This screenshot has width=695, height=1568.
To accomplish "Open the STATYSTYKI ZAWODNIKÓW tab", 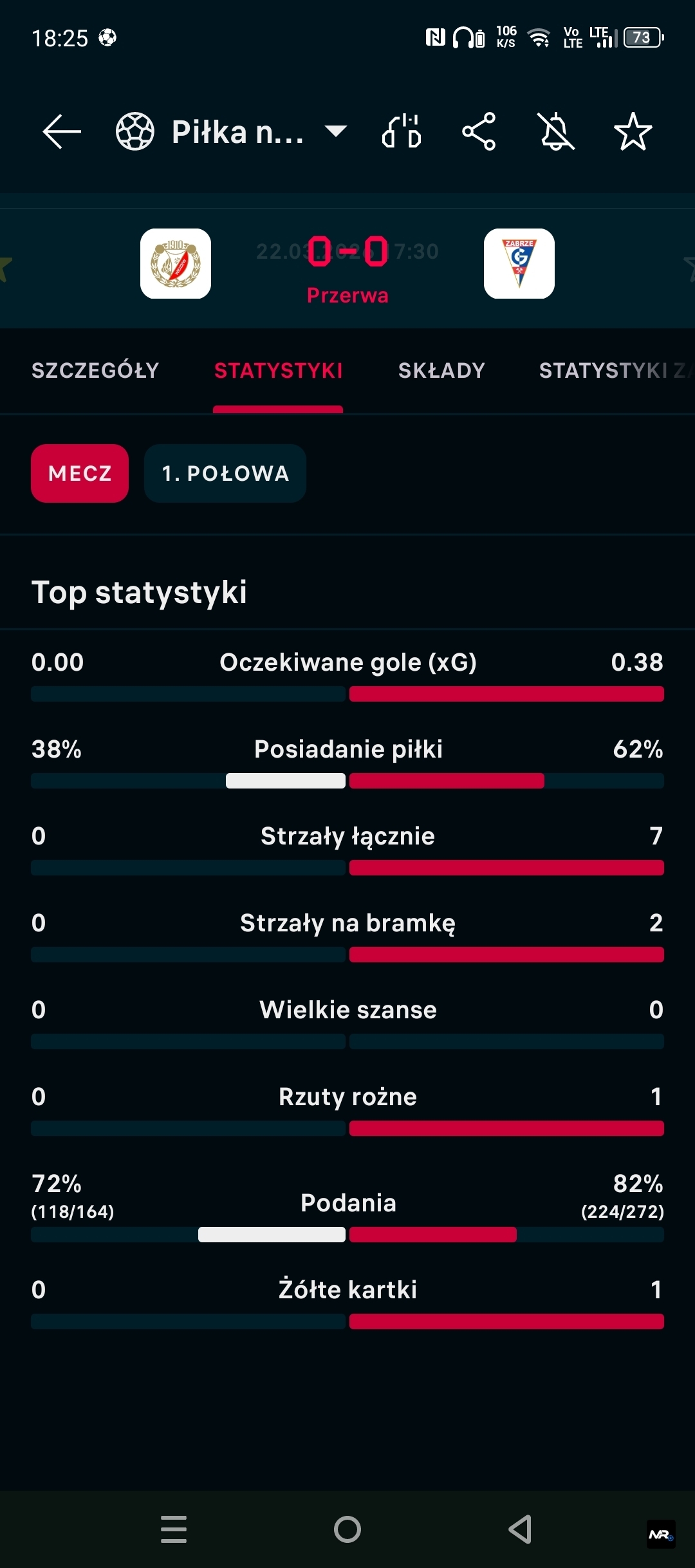I will pyautogui.click(x=611, y=371).
